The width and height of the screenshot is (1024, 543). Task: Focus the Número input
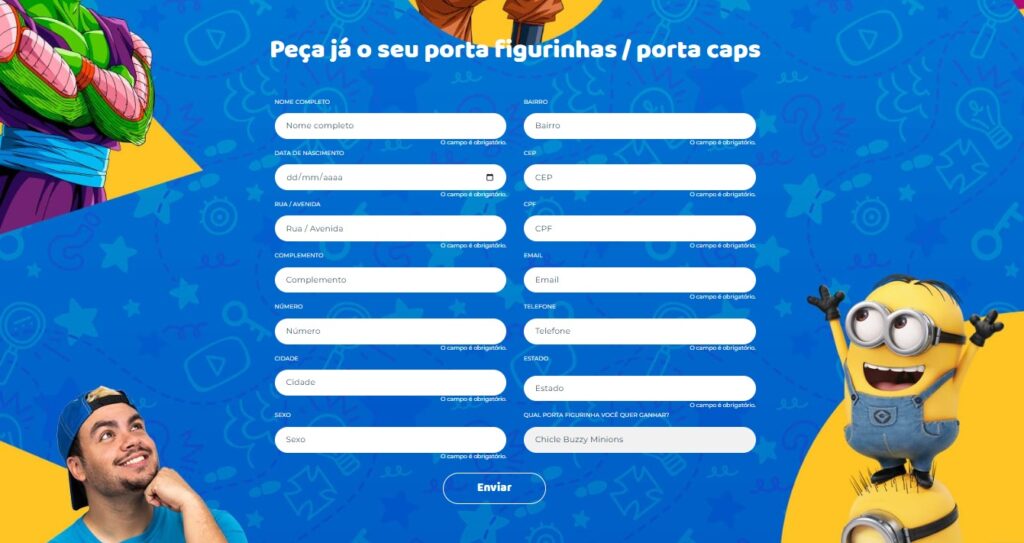[x=390, y=331]
